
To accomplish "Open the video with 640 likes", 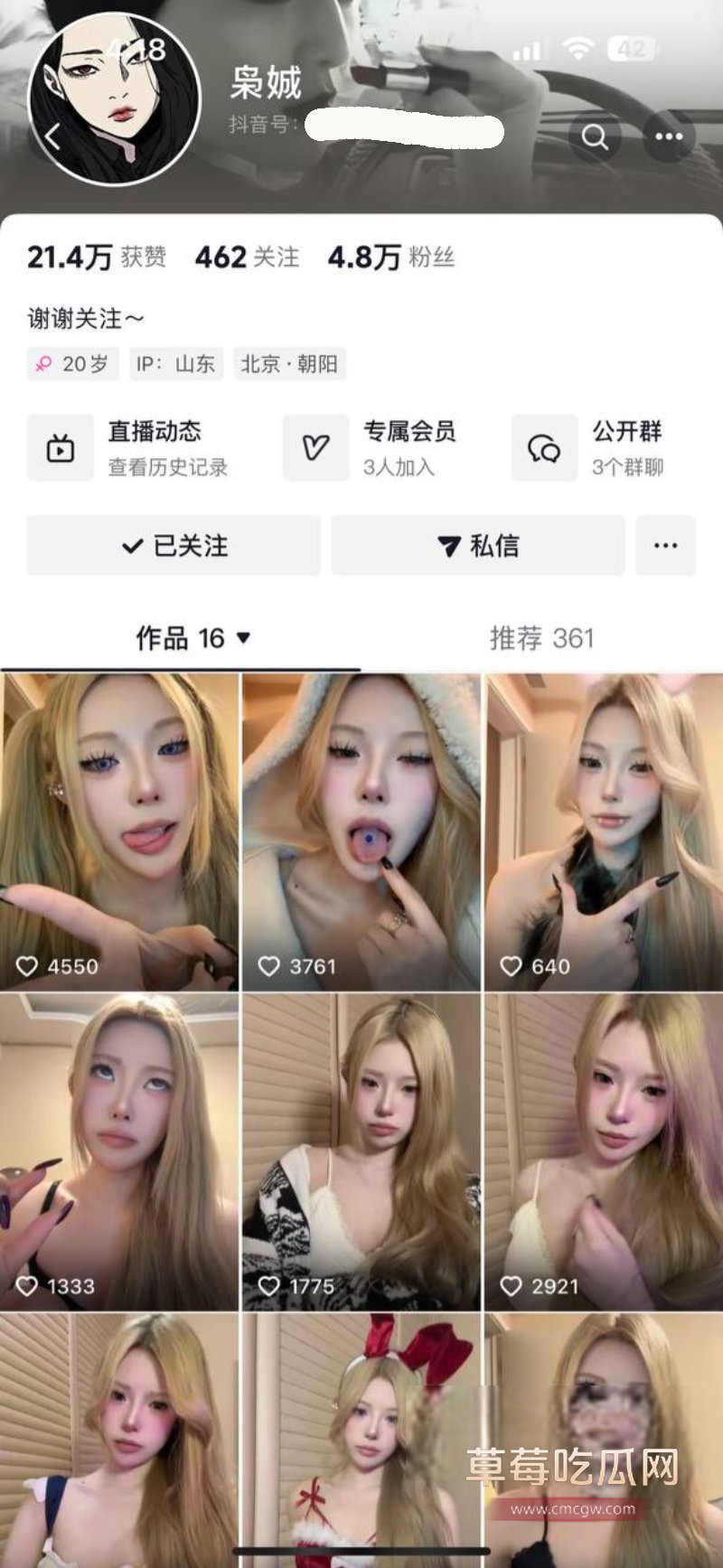I will click(x=604, y=831).
